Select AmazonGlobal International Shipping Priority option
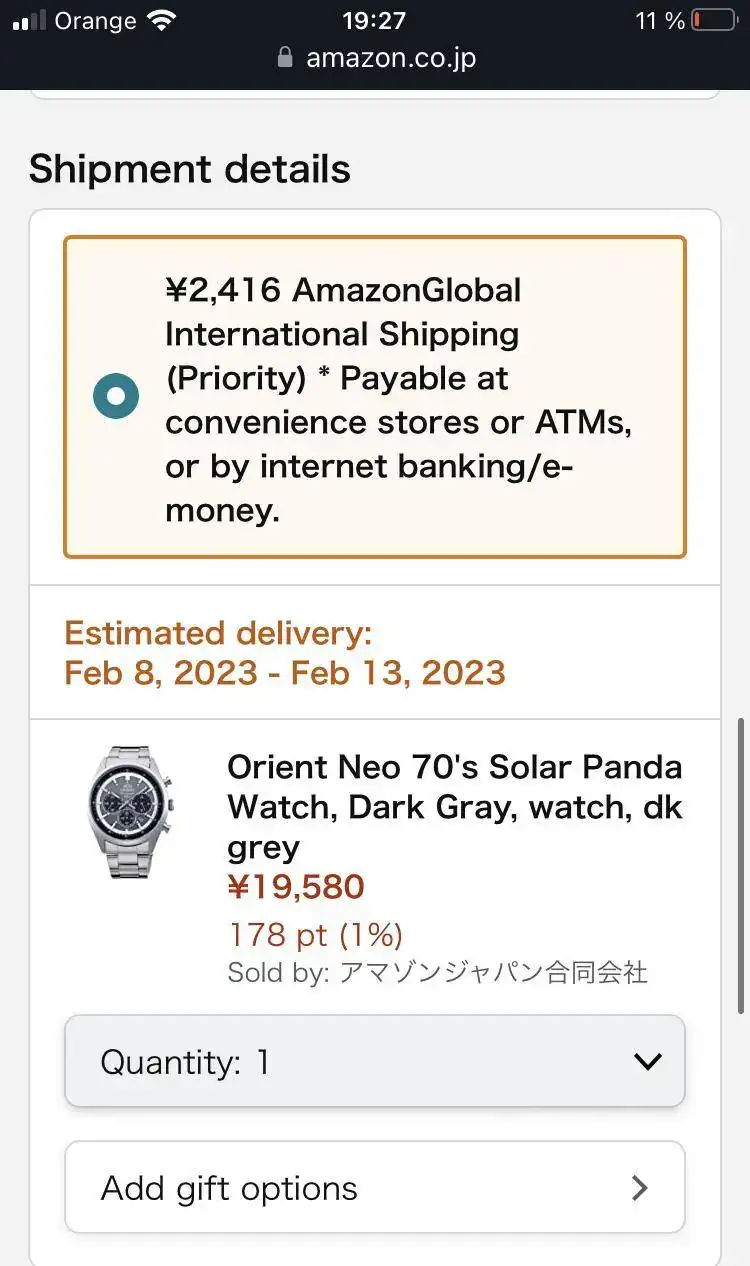750x1266 pixels. 116,396
